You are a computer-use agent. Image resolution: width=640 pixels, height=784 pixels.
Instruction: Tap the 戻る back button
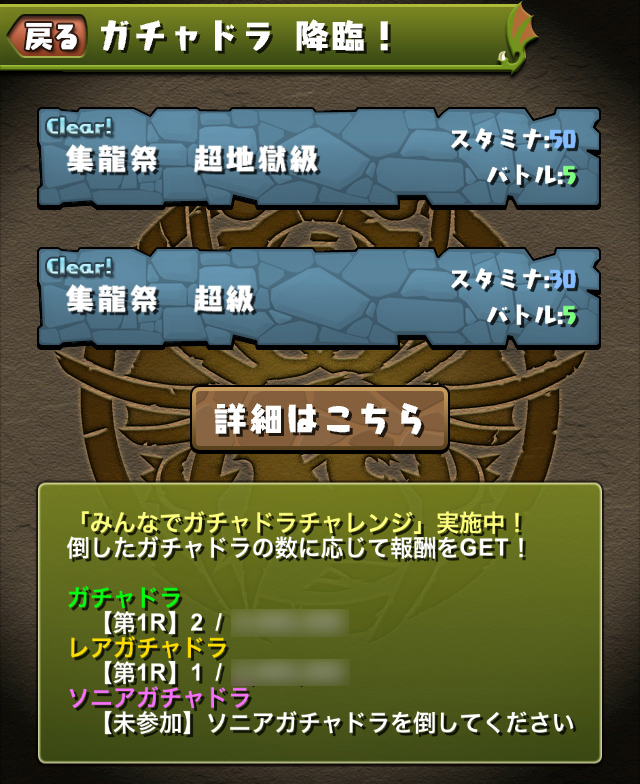(x=47, y=38)
